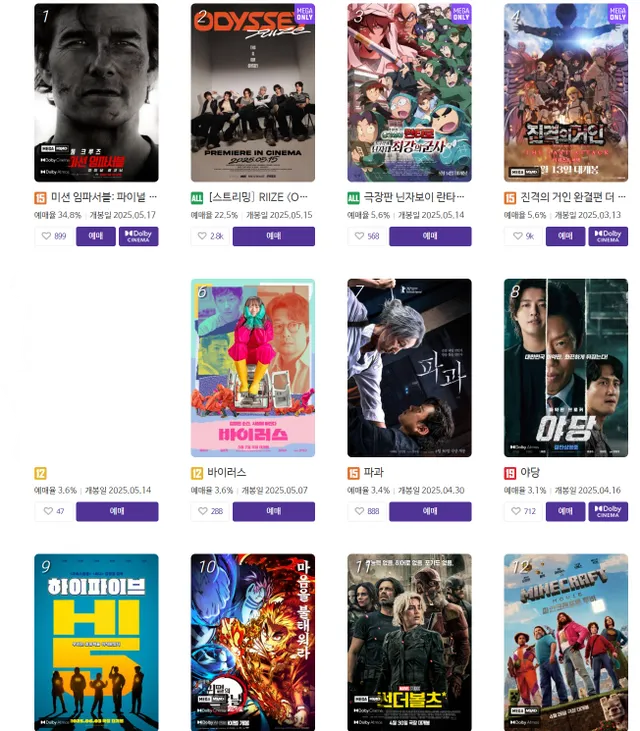
Task: Book tickets for the RIIZE streaming
Action: [x=273, y=236]
